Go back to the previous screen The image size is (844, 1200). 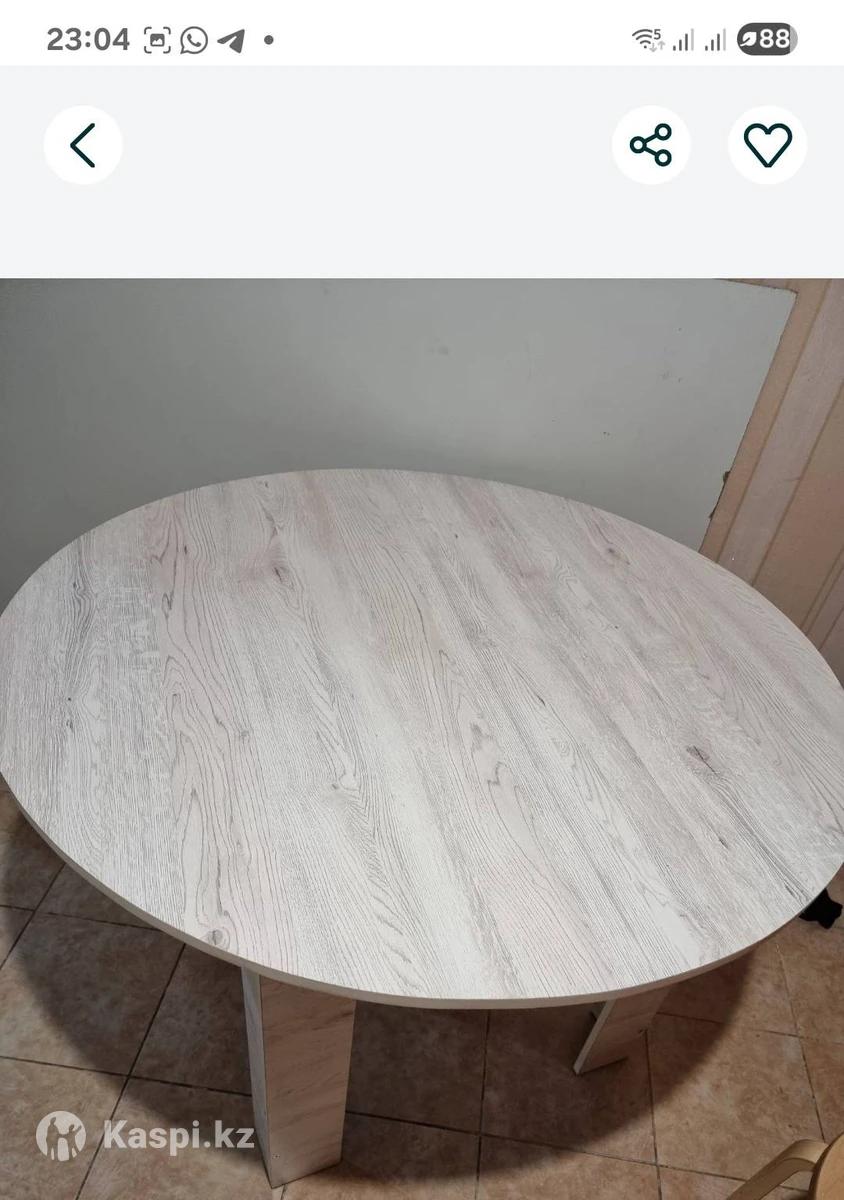coord(83,146)
